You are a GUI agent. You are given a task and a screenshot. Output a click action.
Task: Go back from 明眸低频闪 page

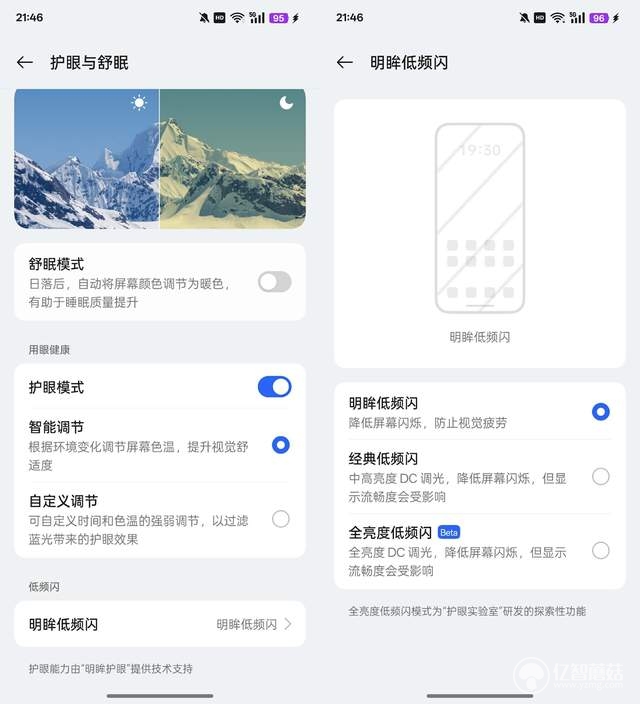point(345,62)
